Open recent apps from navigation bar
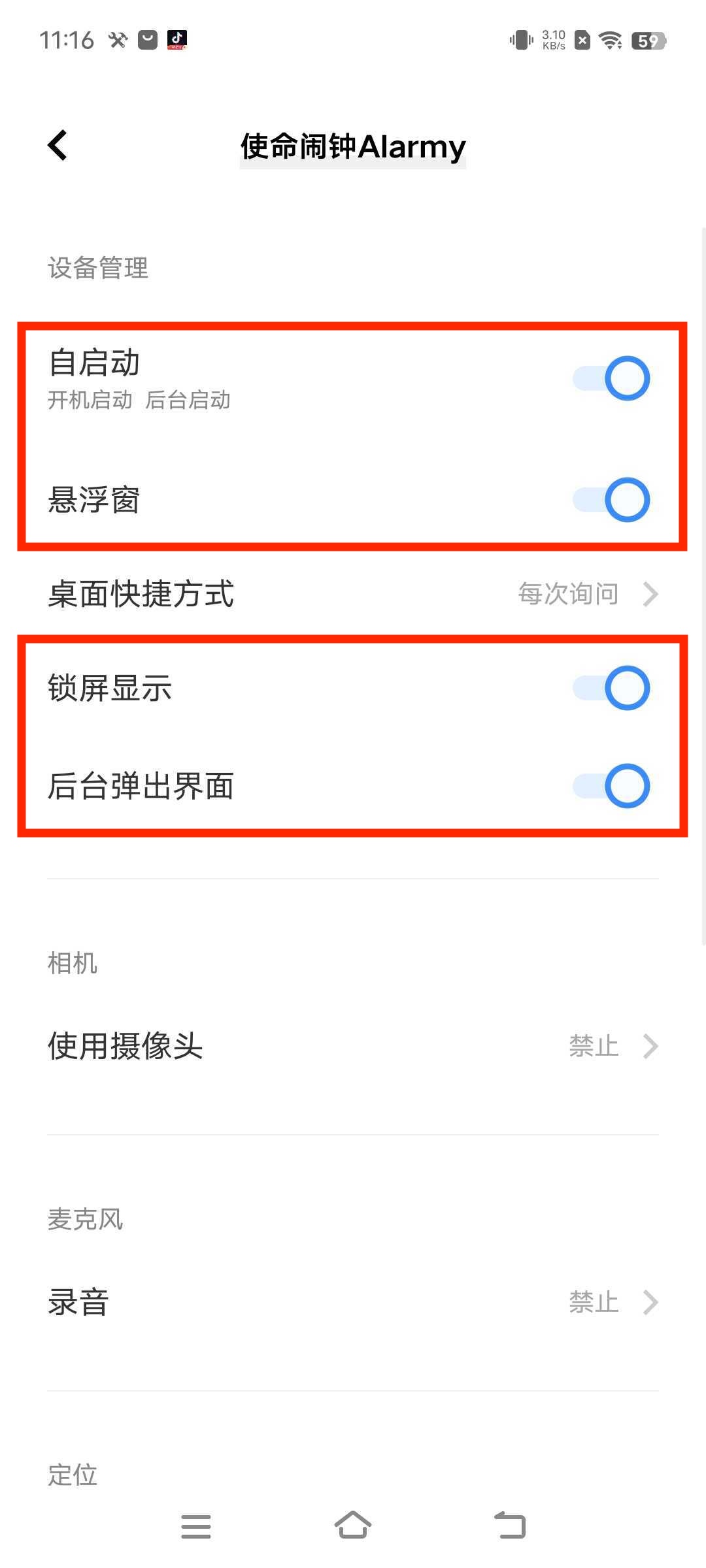This screenshot has height=1568, width=706. (196, 1526)
